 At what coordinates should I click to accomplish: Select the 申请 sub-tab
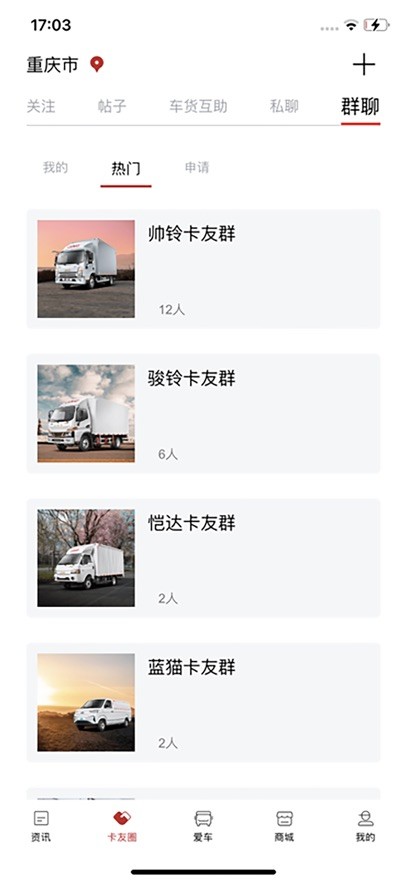click(197, 168)
